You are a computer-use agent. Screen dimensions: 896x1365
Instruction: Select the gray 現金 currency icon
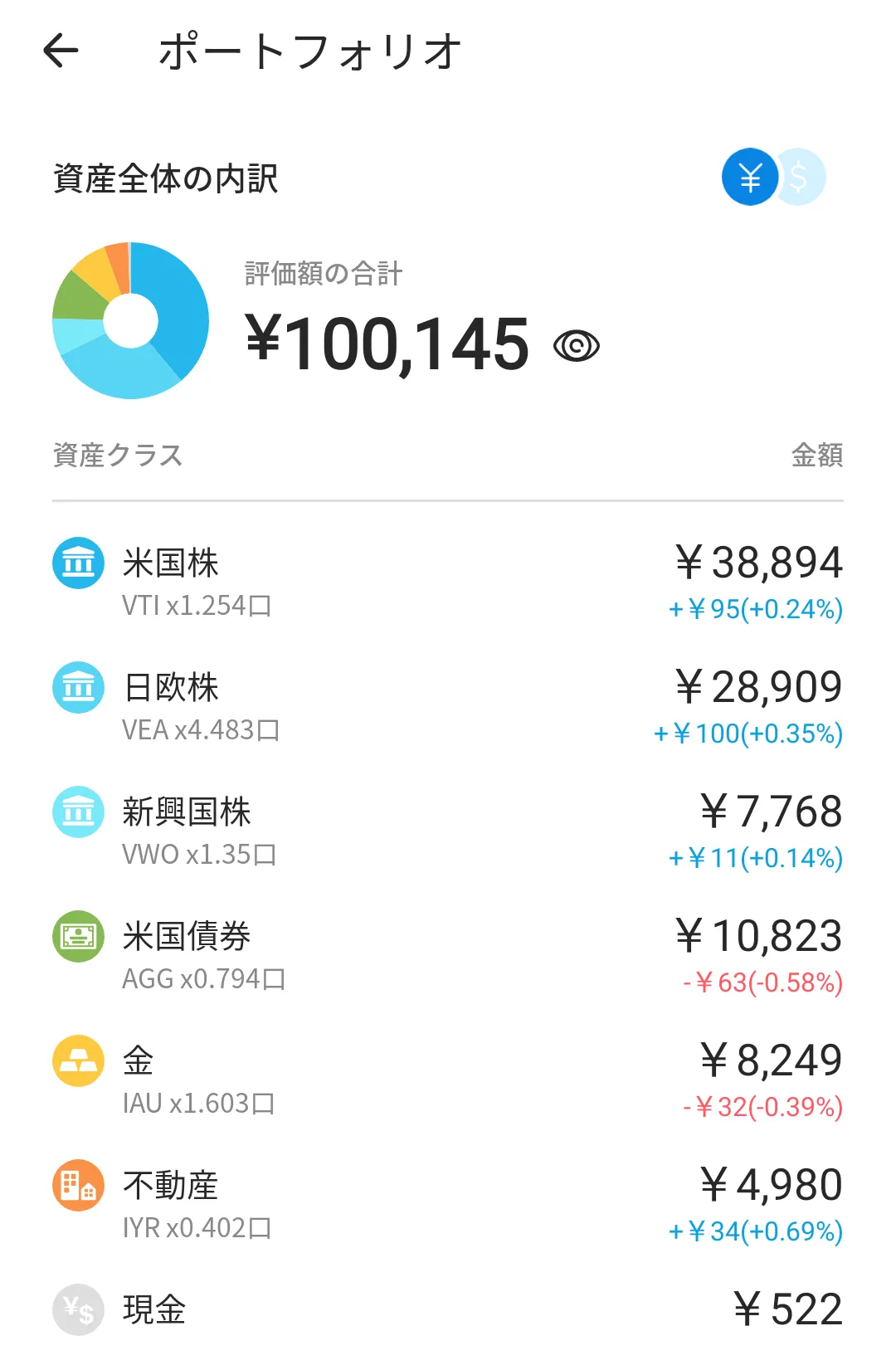(x=77, y=1311)
